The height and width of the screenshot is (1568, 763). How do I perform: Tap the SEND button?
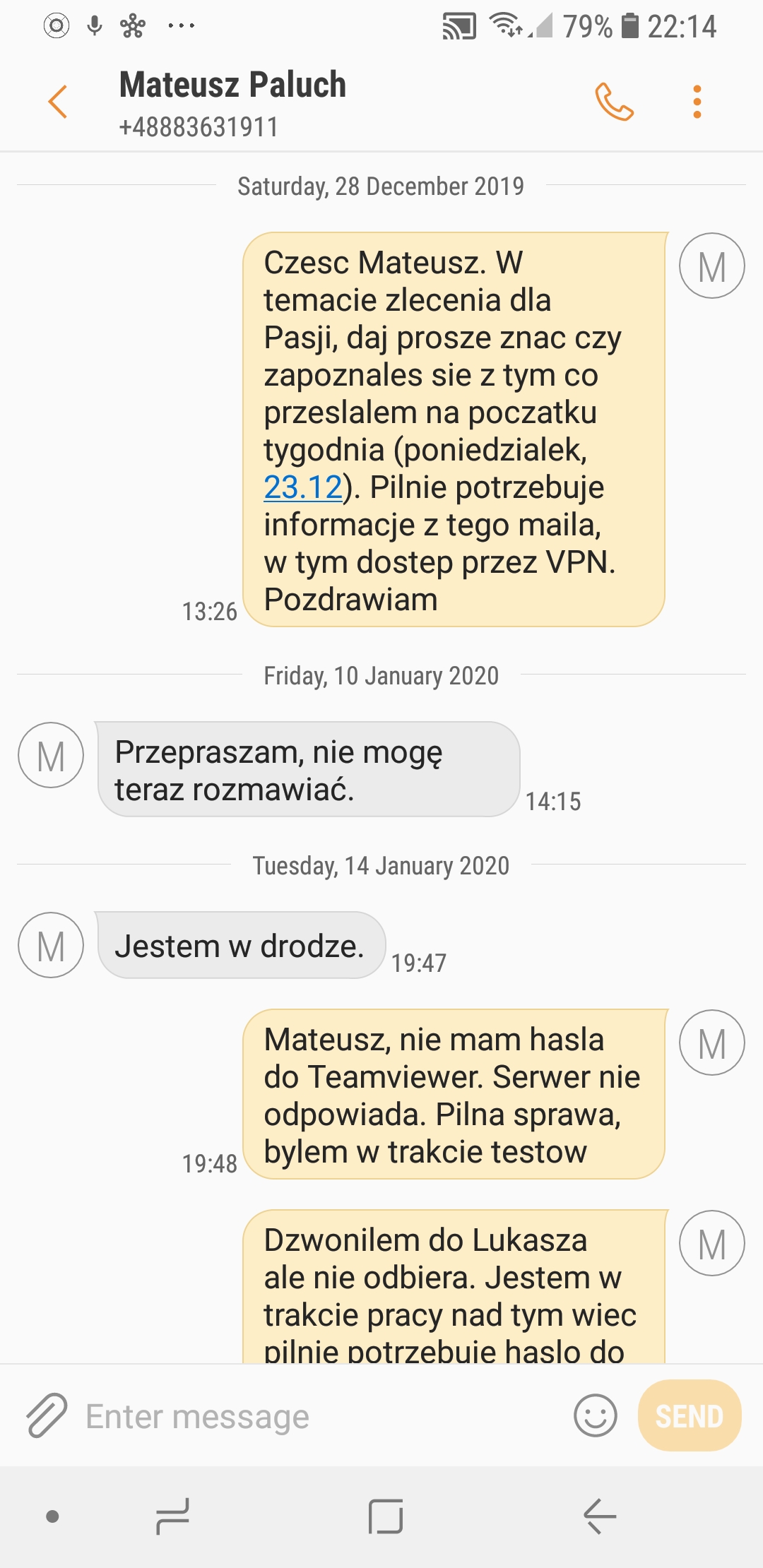pyautogui.click(x=690, y=1415)
